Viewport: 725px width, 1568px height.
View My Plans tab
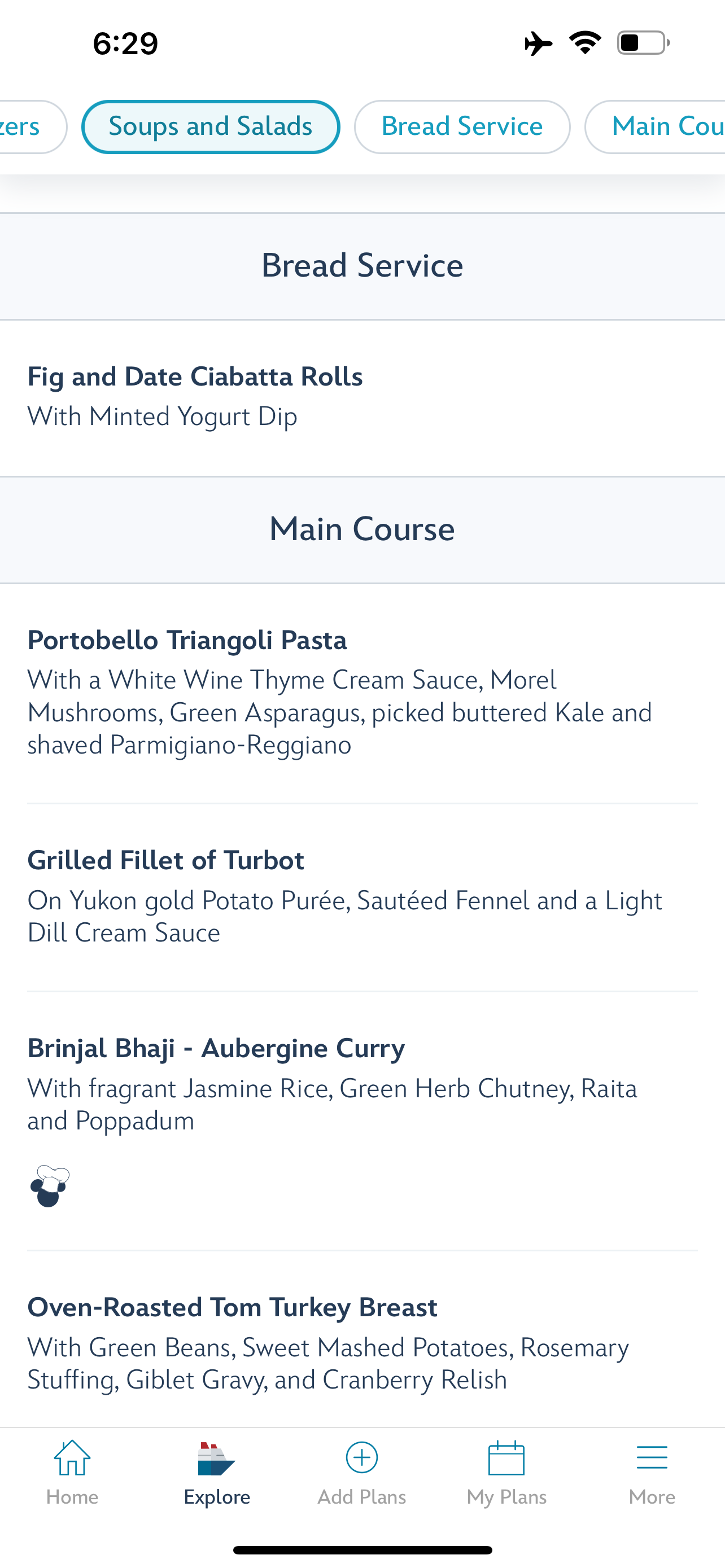tap(506, 1472)
